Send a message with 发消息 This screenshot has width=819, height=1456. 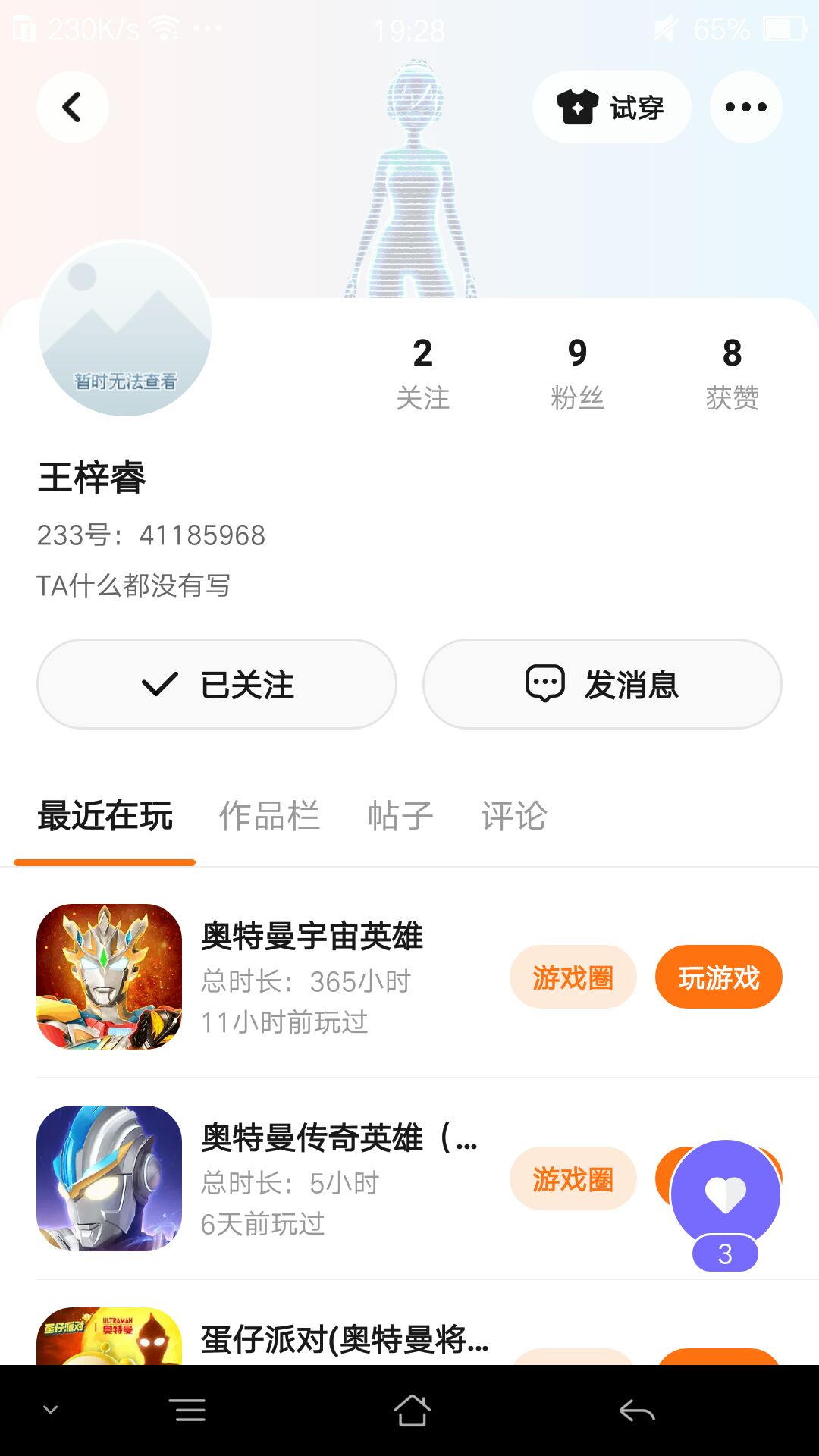pos(602,684)
